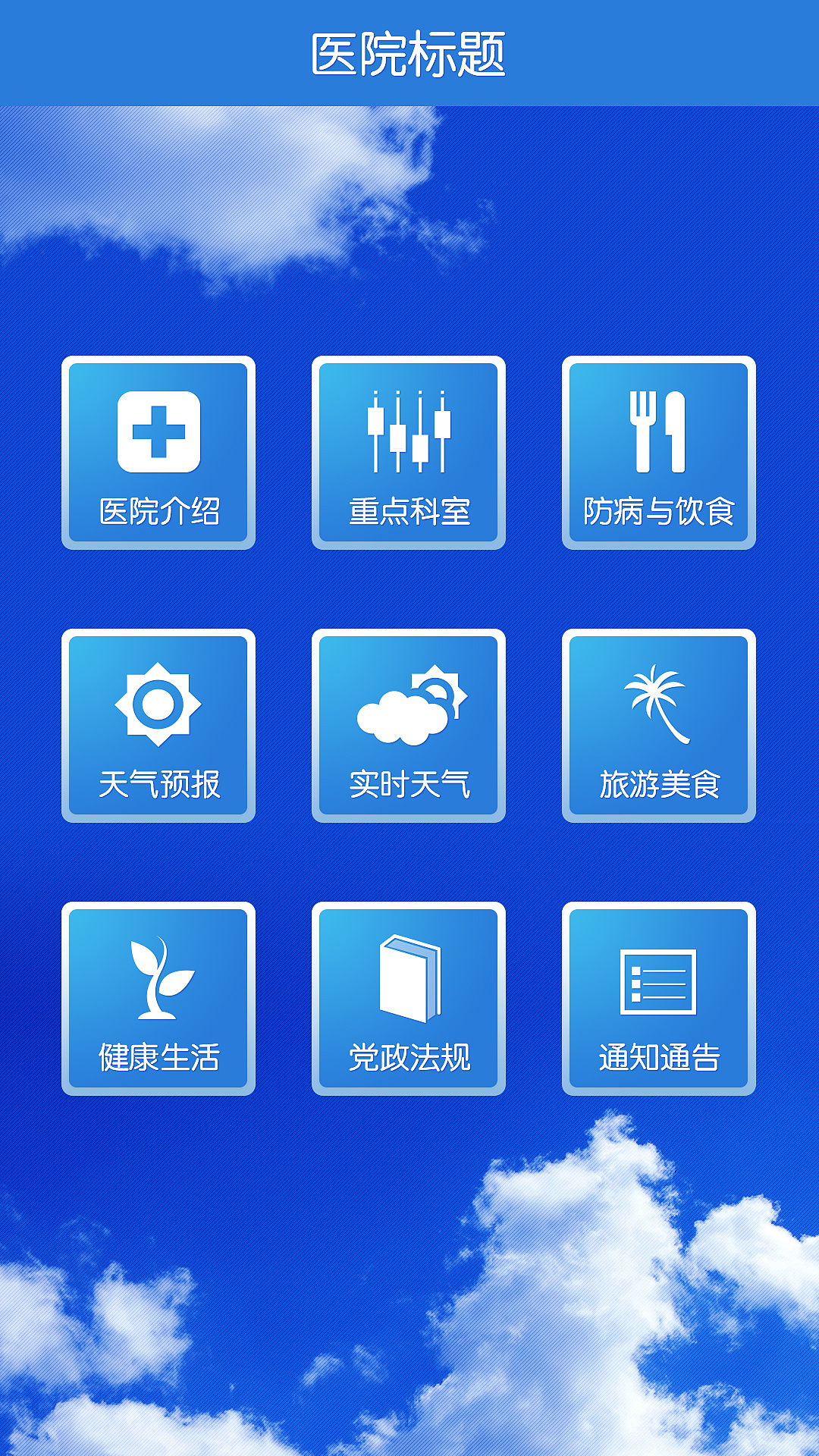Enter the 防病与饮食 module
This screenshot has height=1456, width=819.
pos(658,453)
